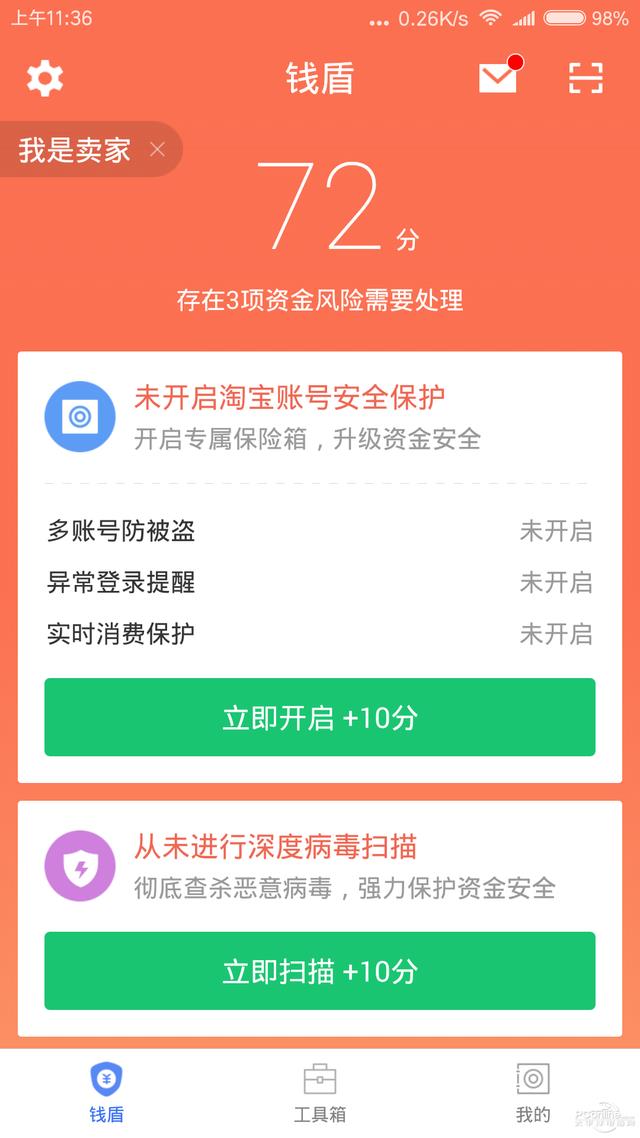Switch to the 我的 tab

533,1092
